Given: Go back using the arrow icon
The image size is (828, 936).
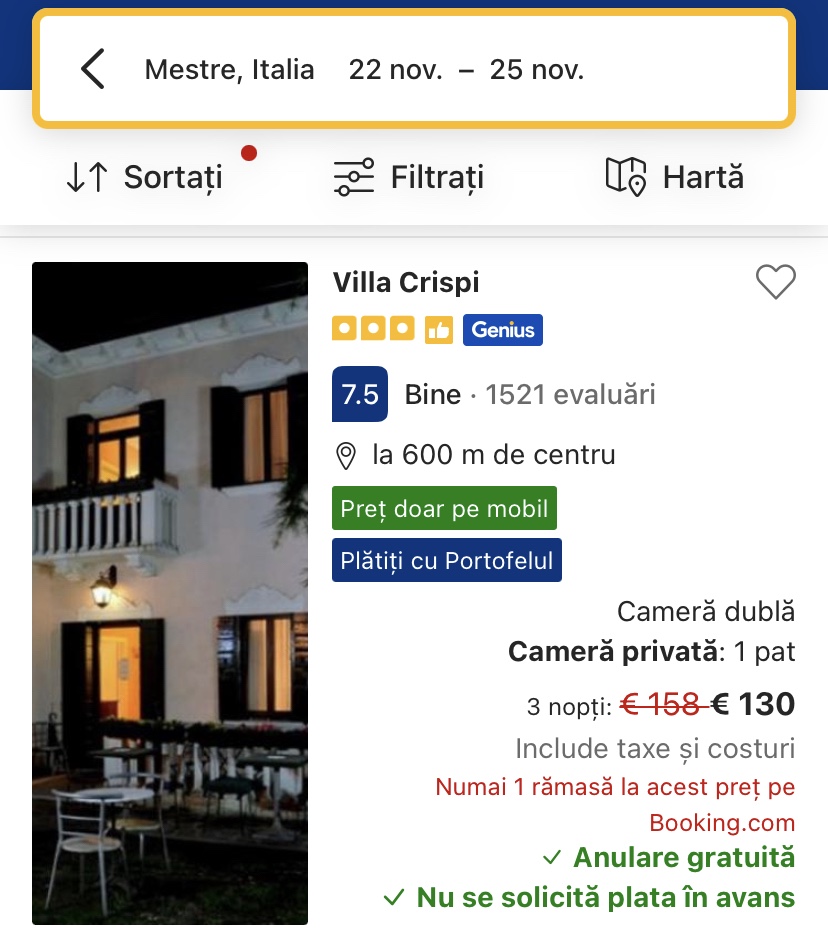Looking at the screenshot, I should (93, 70).
